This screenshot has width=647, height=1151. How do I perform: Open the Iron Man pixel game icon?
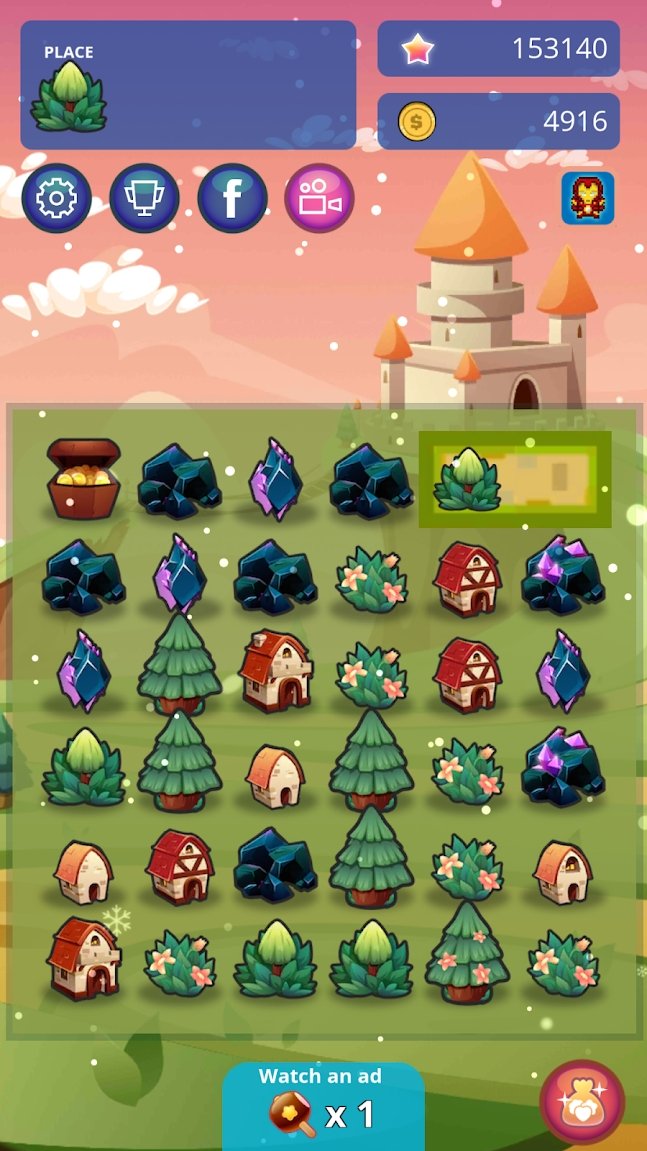588,198
